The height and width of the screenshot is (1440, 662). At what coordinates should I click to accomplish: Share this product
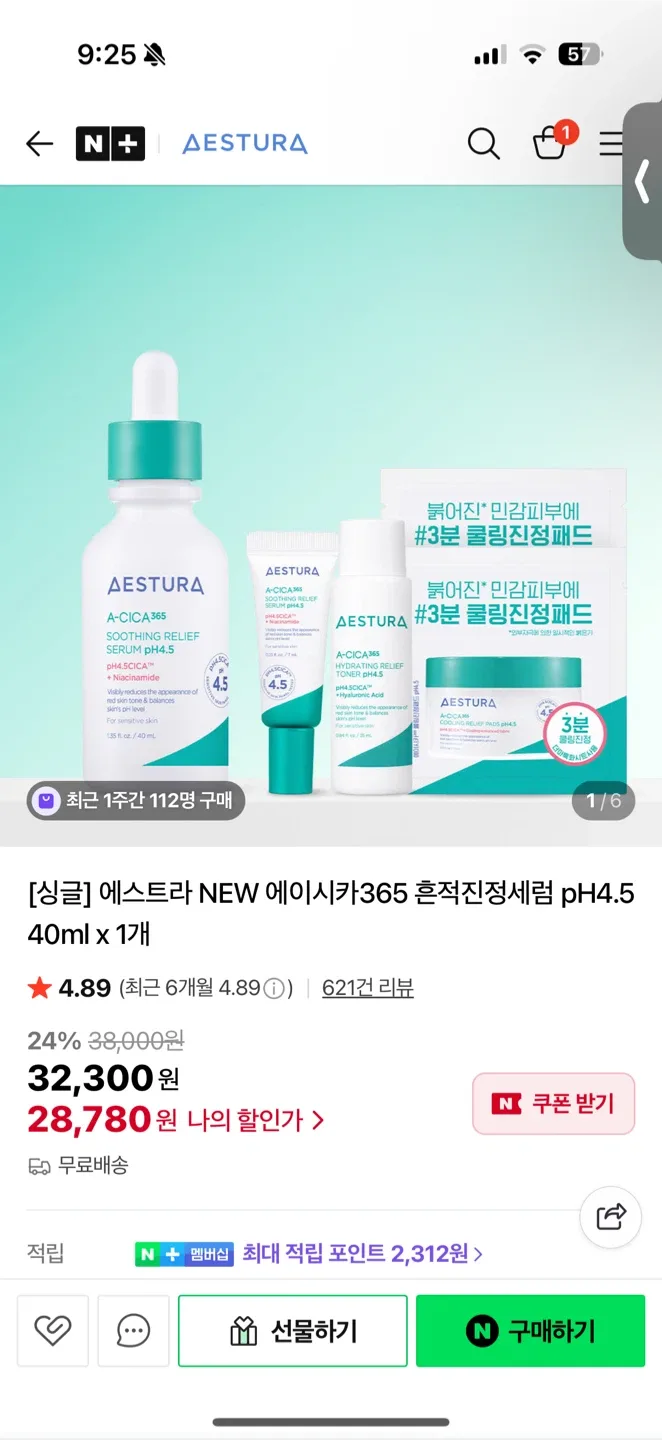pyautogui.click(x=610, y=1217)
